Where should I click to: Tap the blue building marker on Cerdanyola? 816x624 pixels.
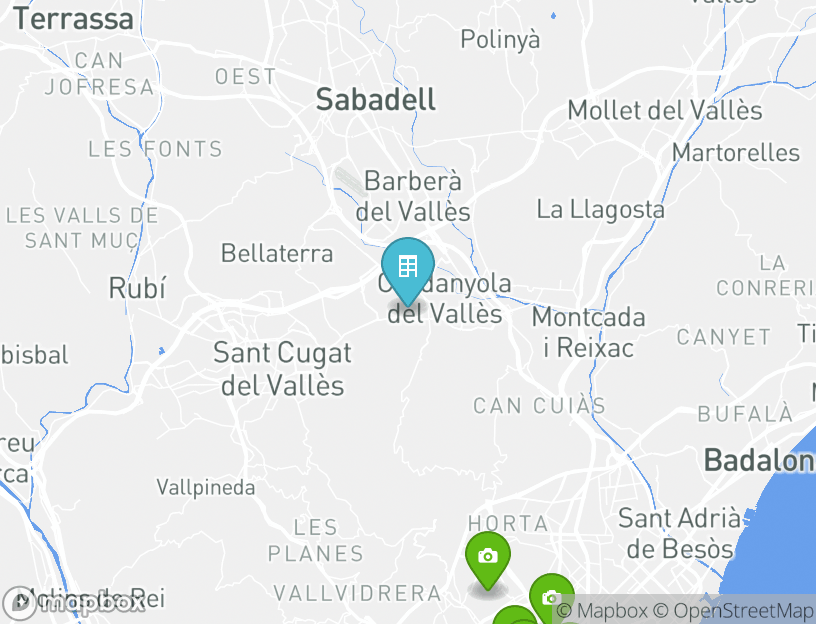(407, 268)
